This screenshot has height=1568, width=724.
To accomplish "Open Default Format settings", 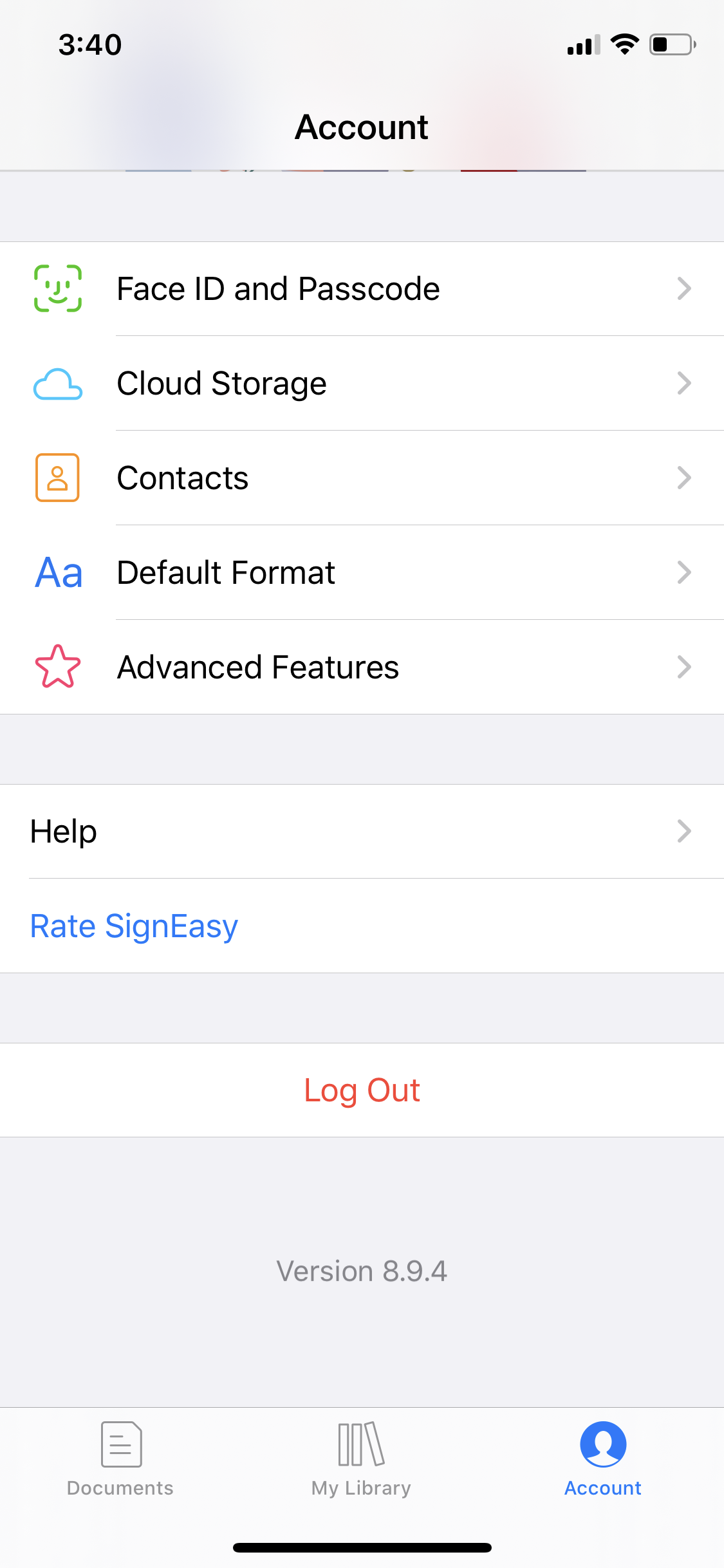I will point(362,573).
